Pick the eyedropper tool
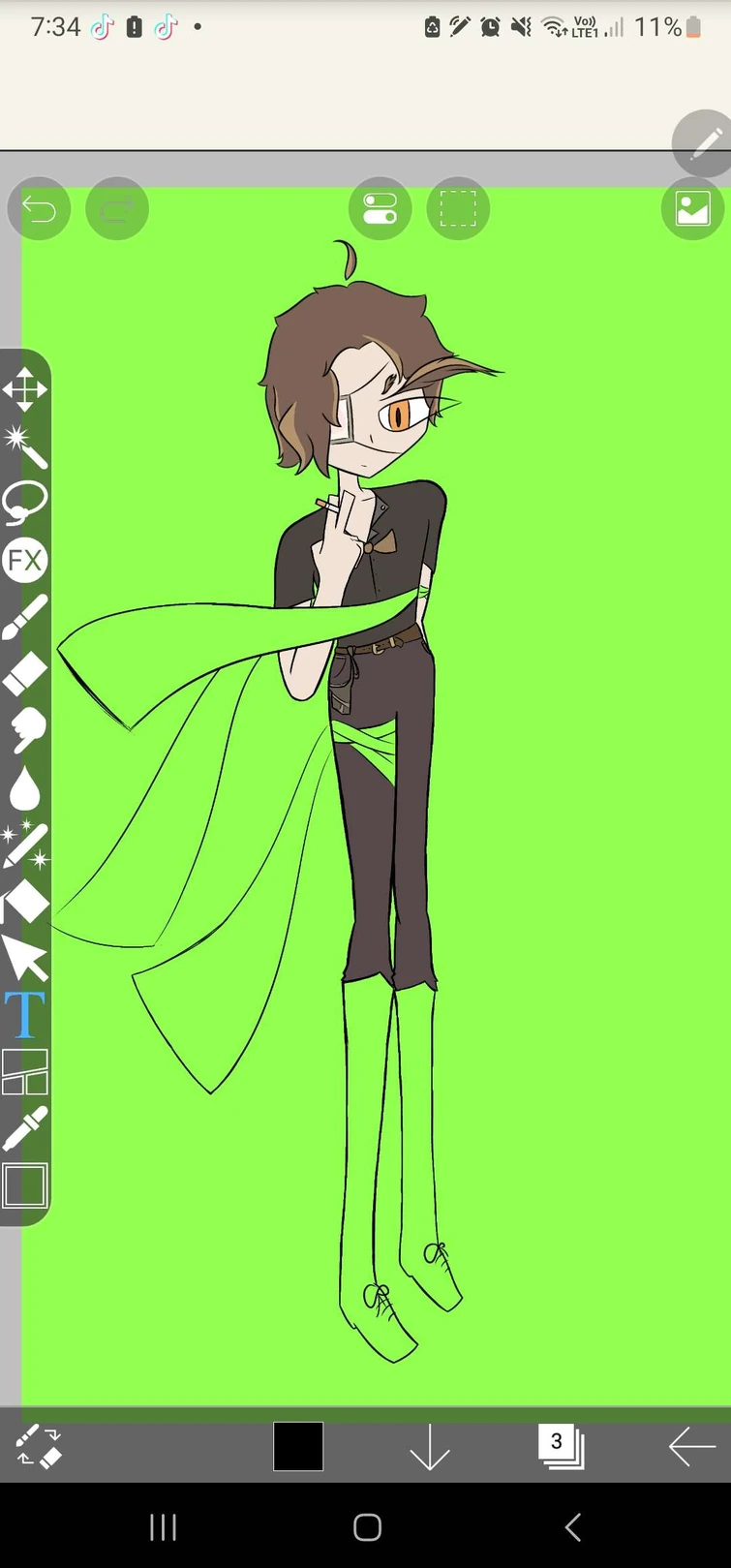Viewport: 731px width, 1568px height. [25, 1128]
